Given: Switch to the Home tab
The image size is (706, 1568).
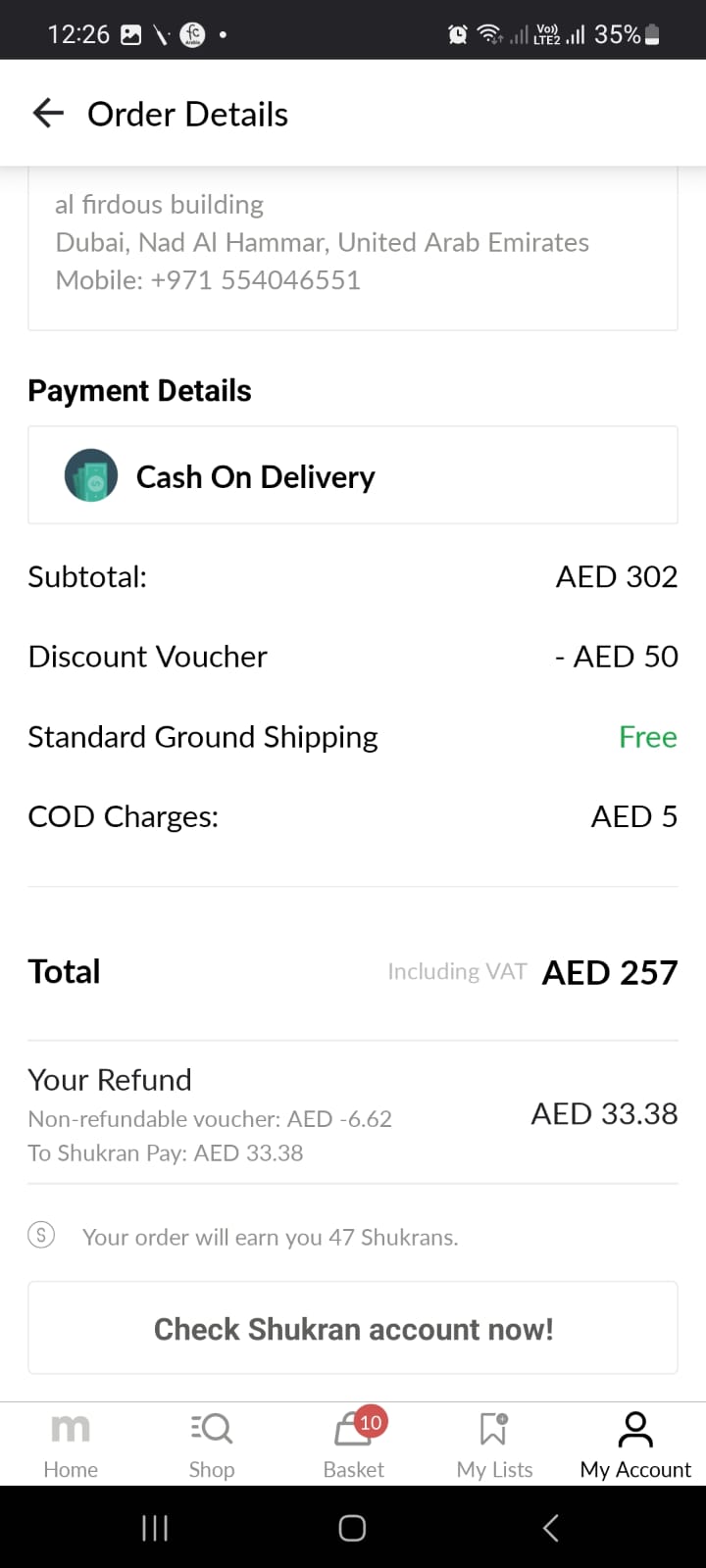Looking at the screenshot, I should click(x=71, y=1443).
